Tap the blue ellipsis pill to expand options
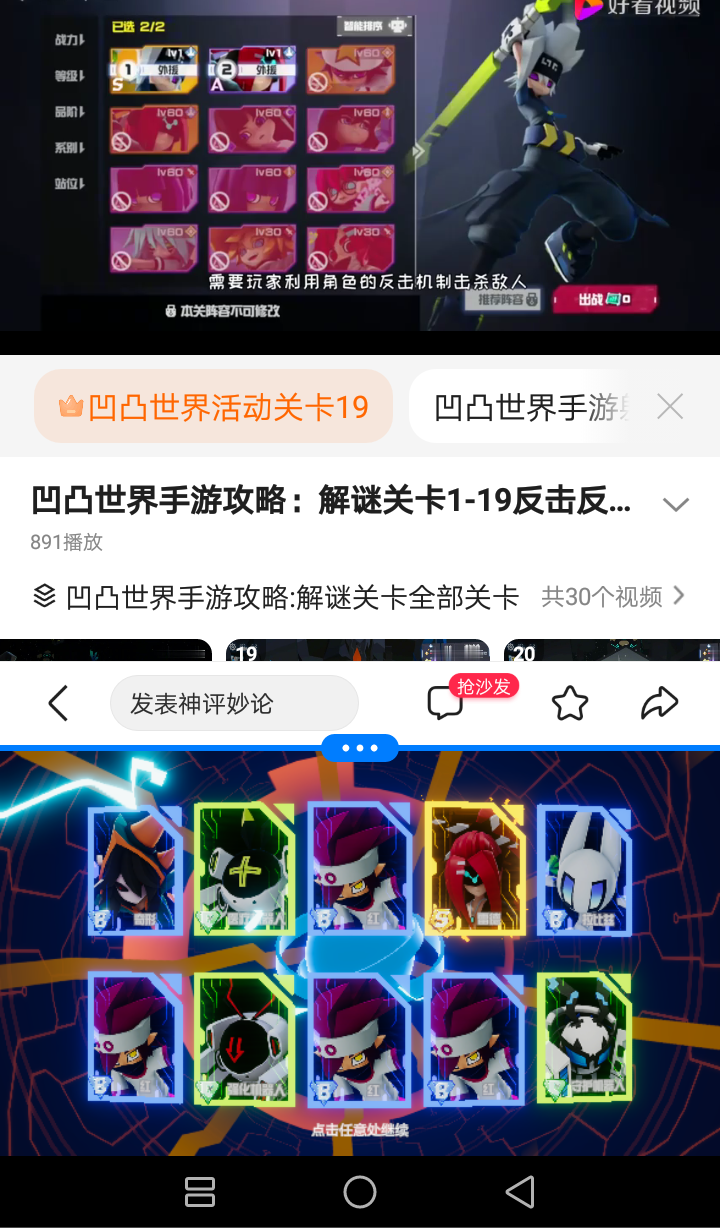Viewport: 720px width, 1228px height. (359, 748)
